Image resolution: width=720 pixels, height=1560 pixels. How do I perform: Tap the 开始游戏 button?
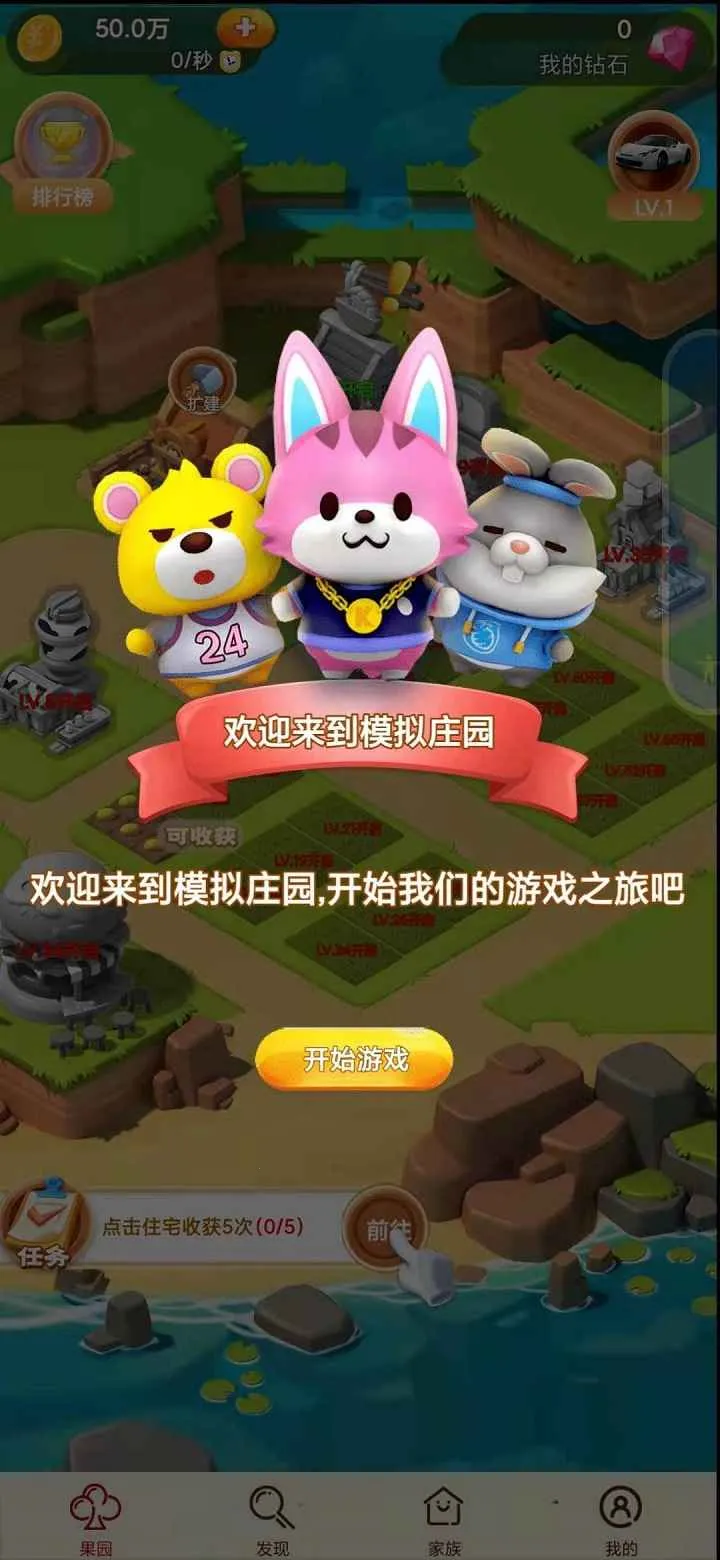click(354, 1059)
